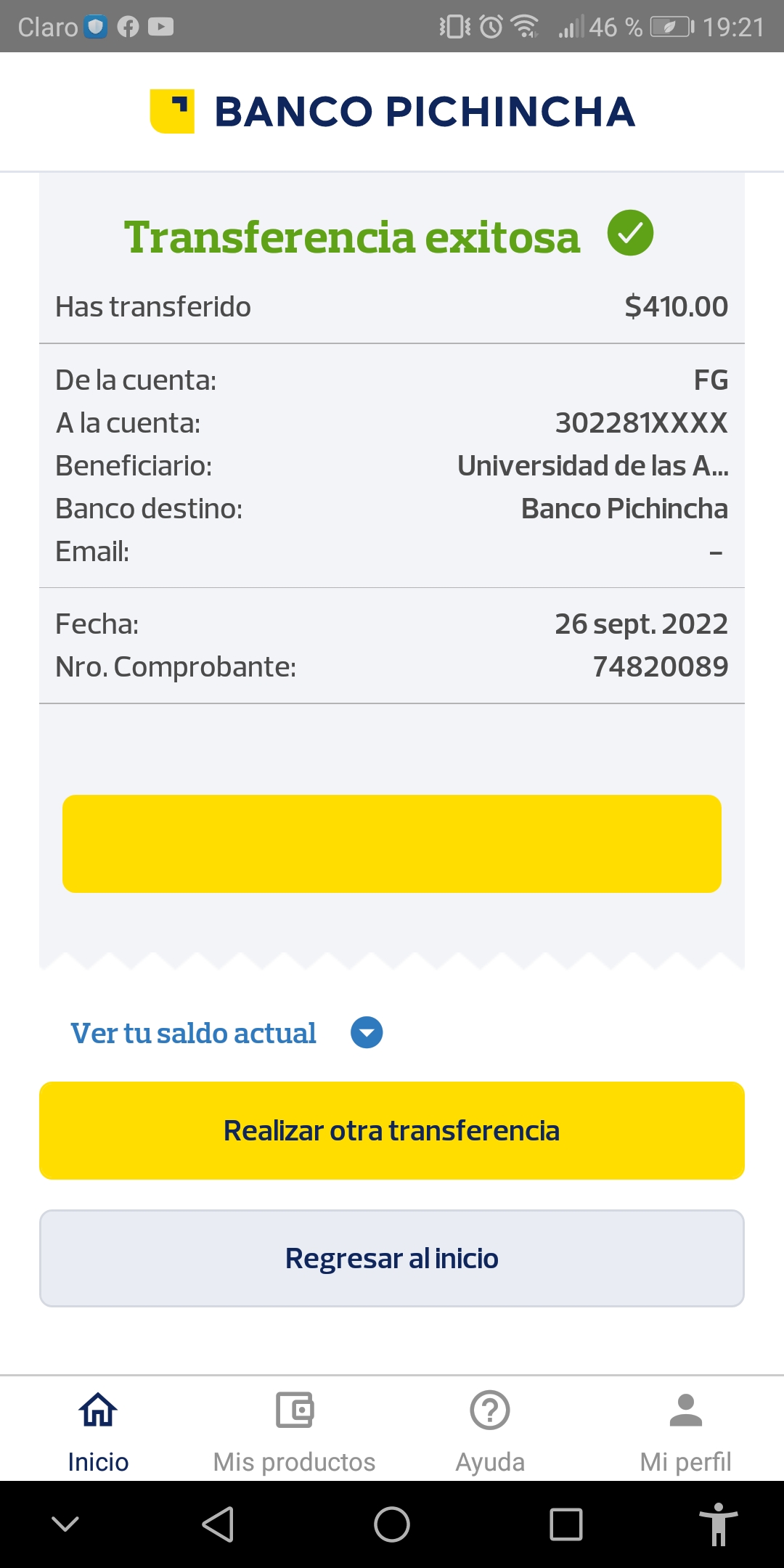Open the Ayuda tab

(x=490, y=1430)
